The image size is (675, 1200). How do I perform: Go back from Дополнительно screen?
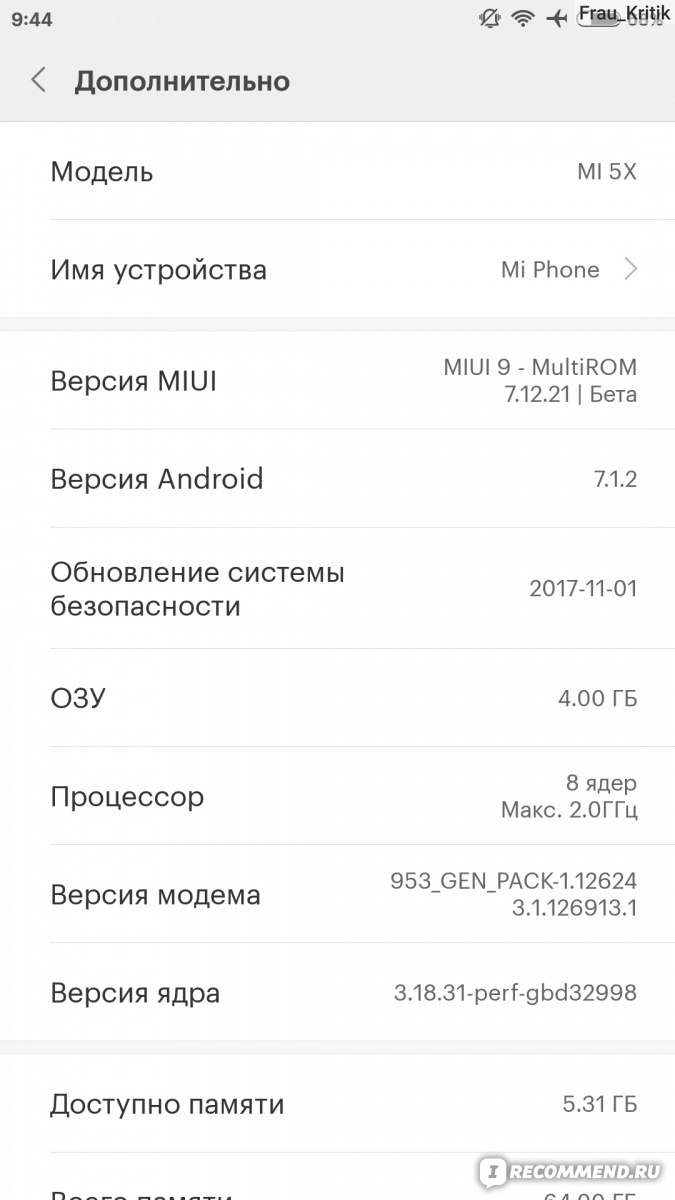[39, 81]
